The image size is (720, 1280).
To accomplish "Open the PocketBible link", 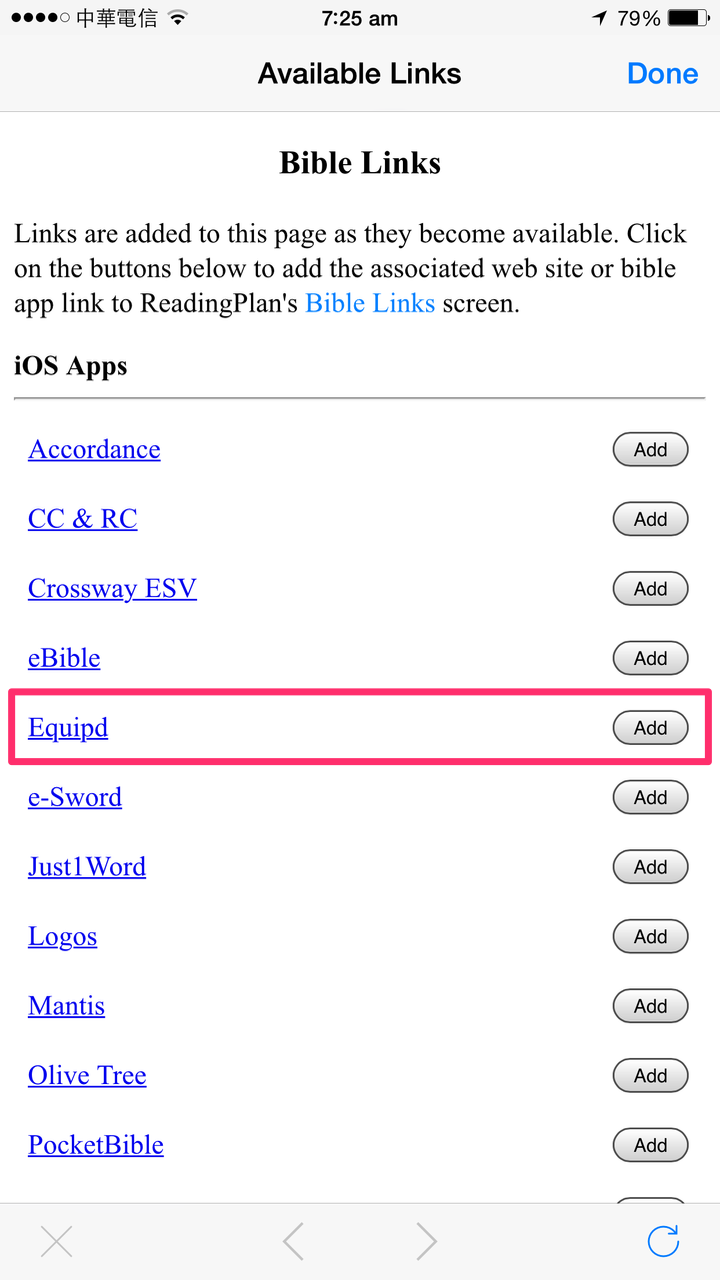I will (96, 1145).
